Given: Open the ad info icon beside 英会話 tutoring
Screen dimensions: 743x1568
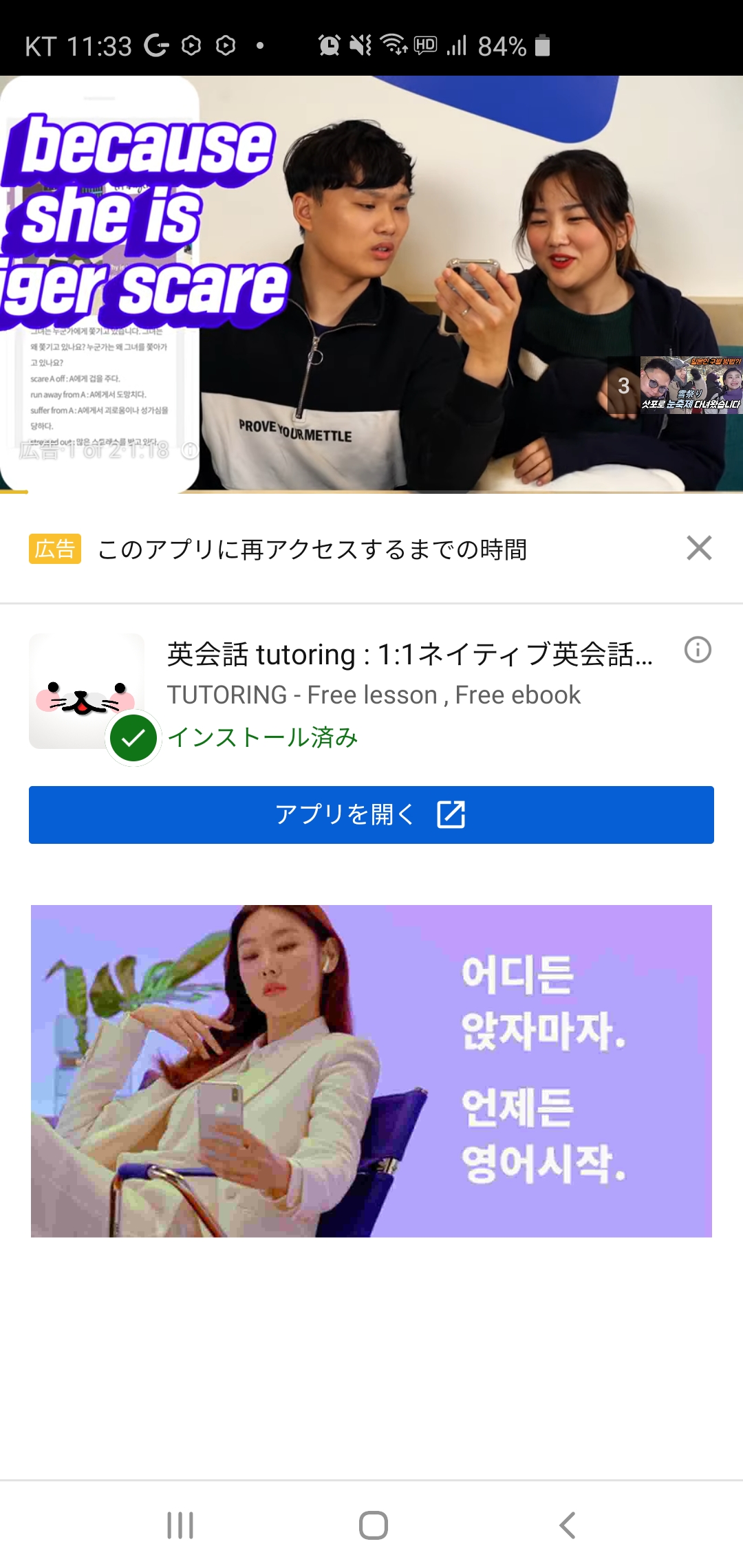Looking at the screenshot, I should pos(698,649).
